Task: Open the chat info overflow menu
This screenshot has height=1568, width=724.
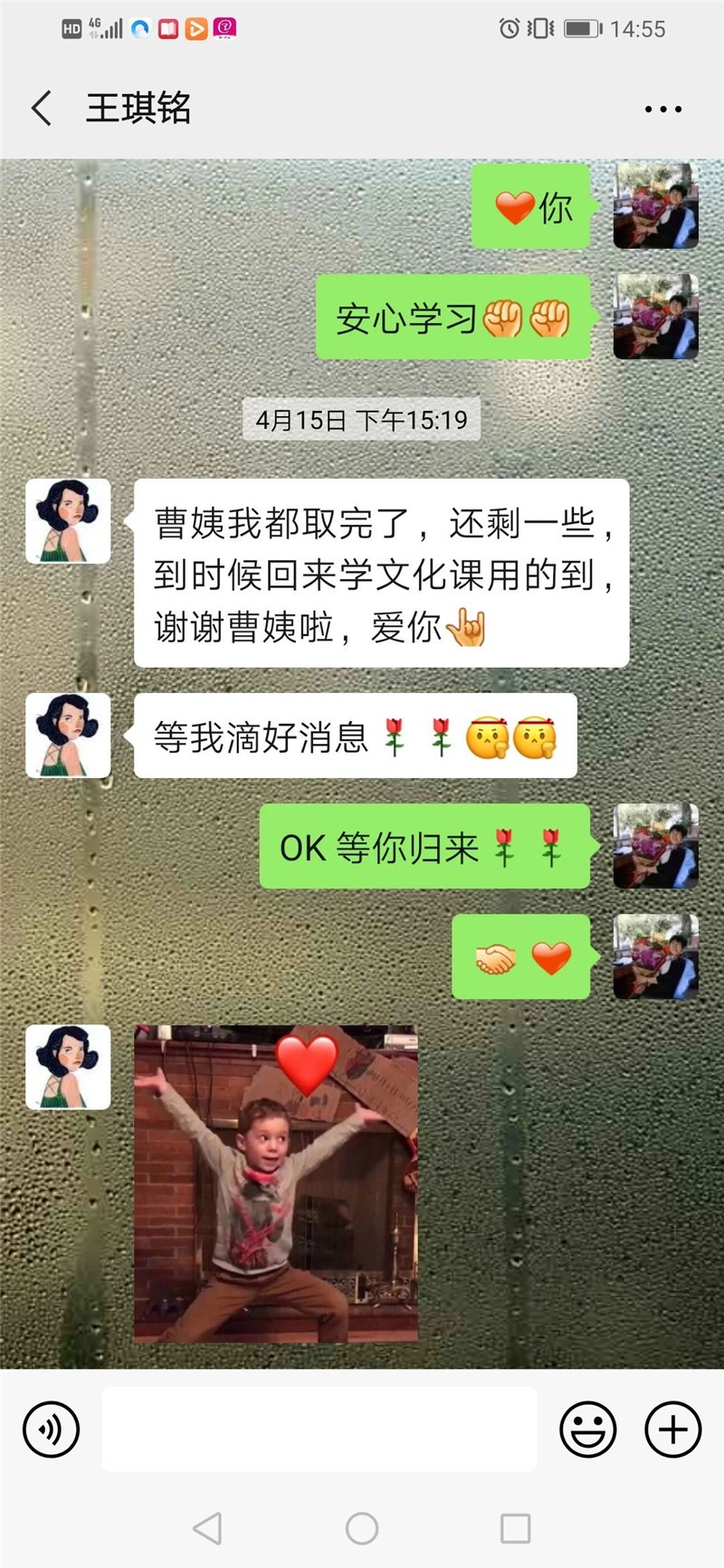Action: [x=662, y=109]
